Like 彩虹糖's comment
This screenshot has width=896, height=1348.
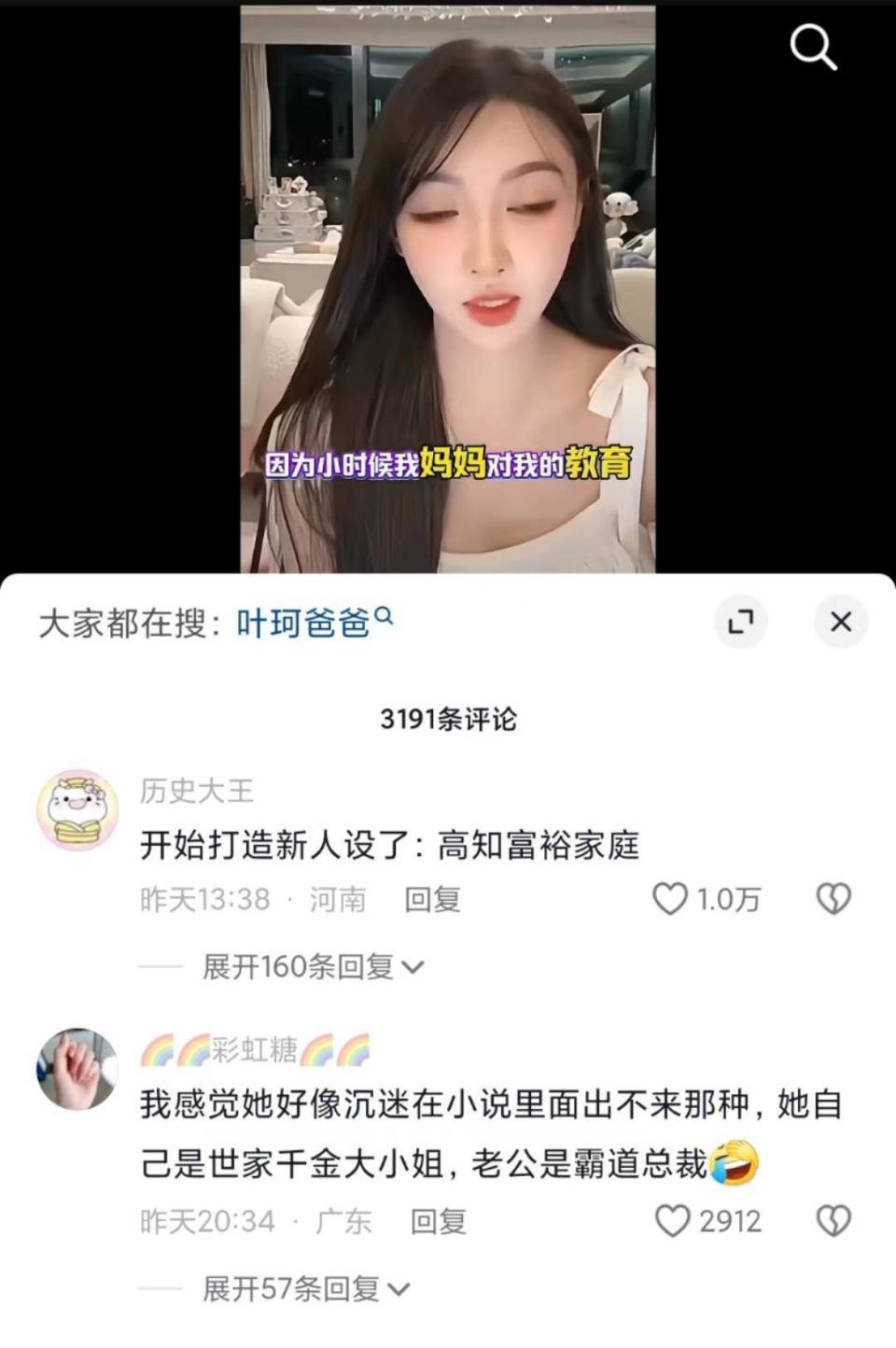pos(673,1221)
